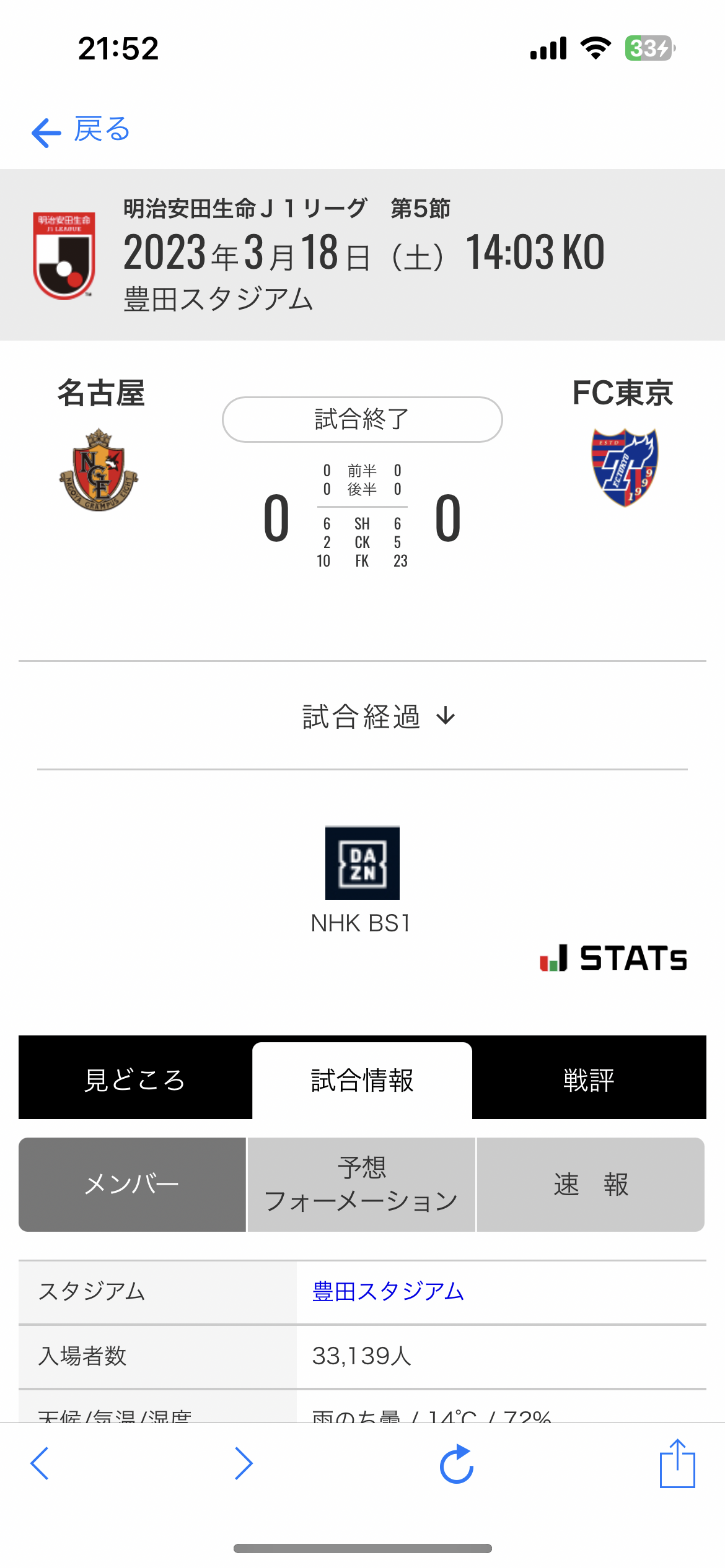Screen dimensions: 725x1568
Task: Open the 名古屋 team crest
Action: (x=99, y=469)
